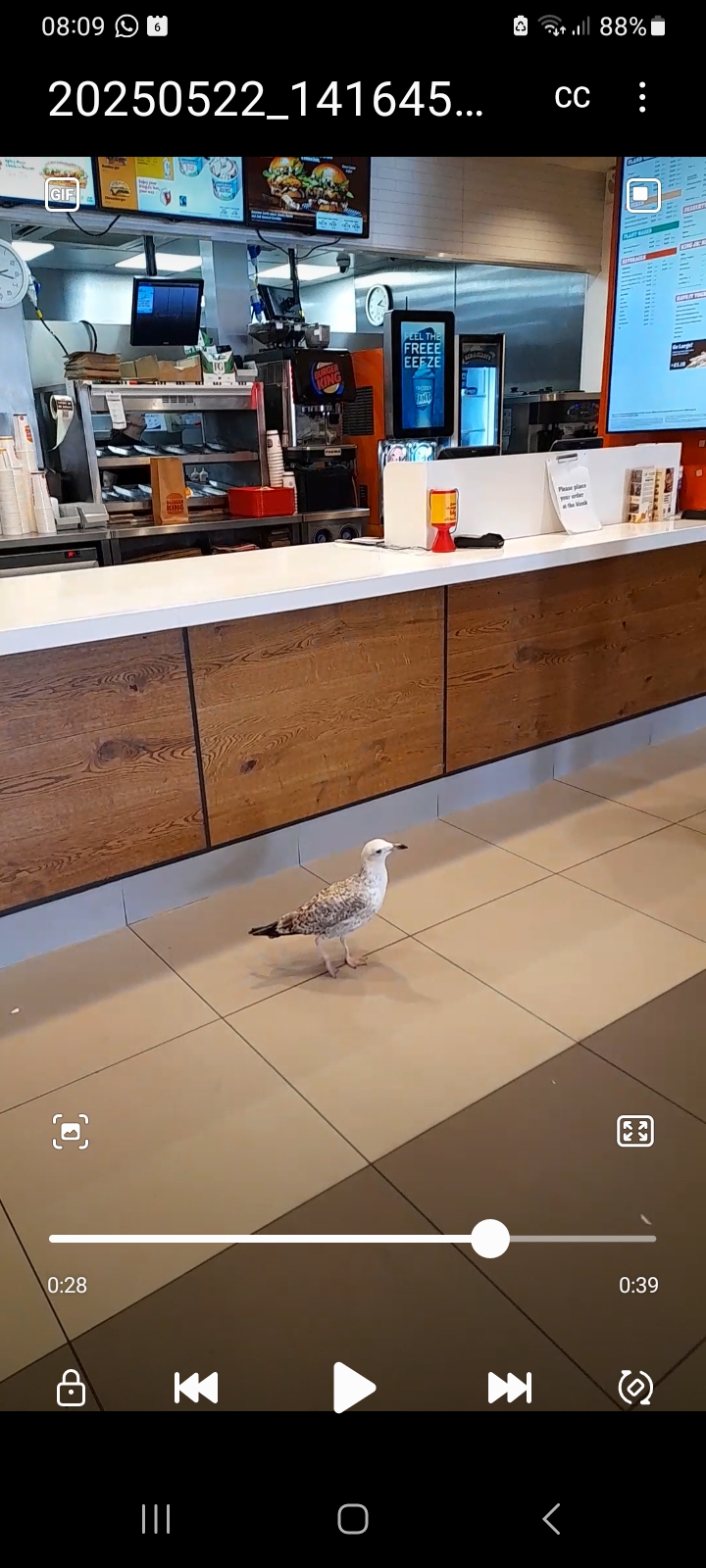Lock the player screen controls

(x=71, y=1388)
